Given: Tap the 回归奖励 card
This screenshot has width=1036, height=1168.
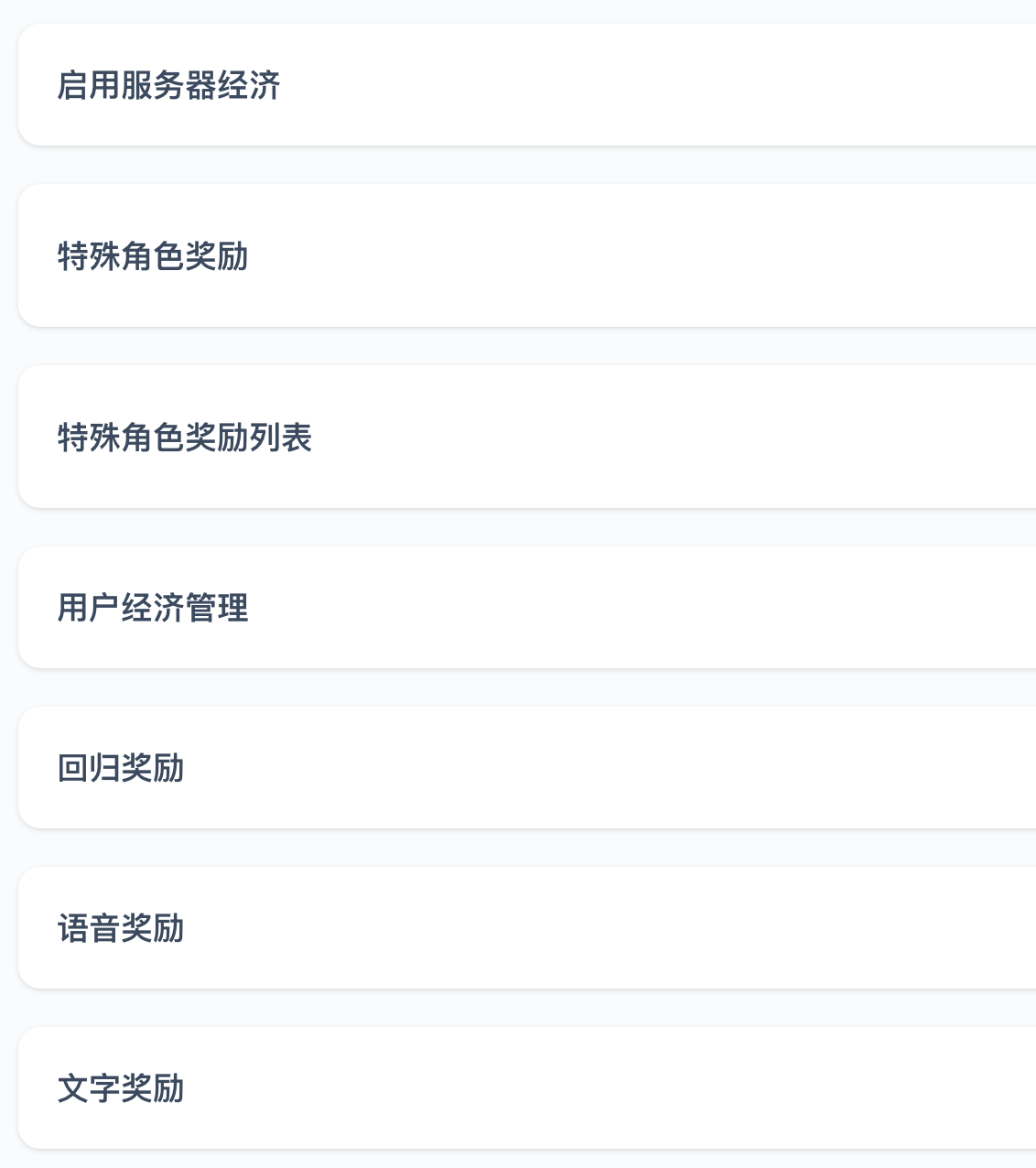Looking at the screenshot, I should click(x=121, y=768).
